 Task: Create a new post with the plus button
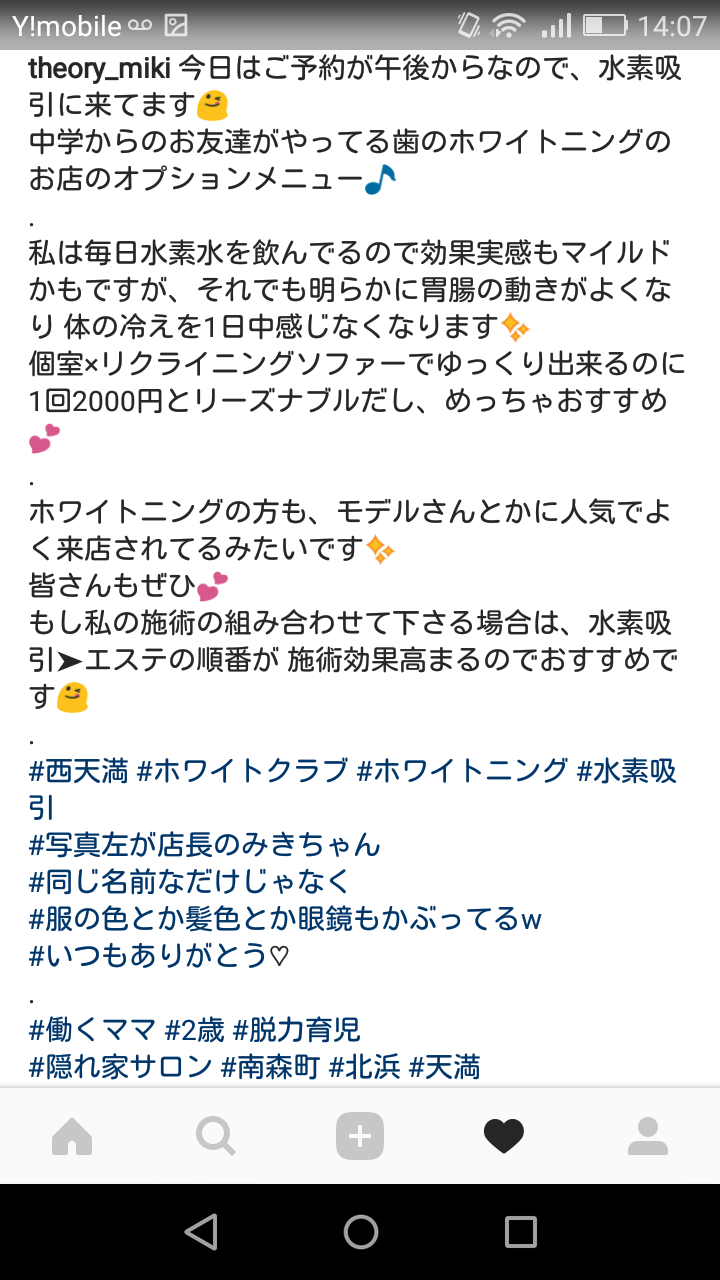click(x=360, y=1136)
